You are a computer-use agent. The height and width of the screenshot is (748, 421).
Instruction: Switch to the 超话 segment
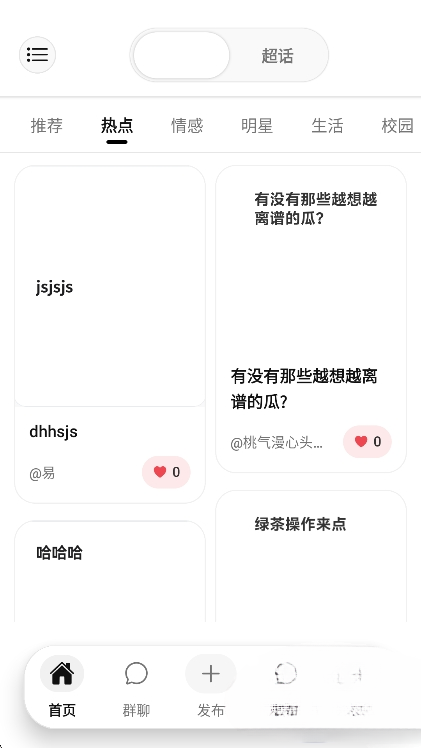277,56
